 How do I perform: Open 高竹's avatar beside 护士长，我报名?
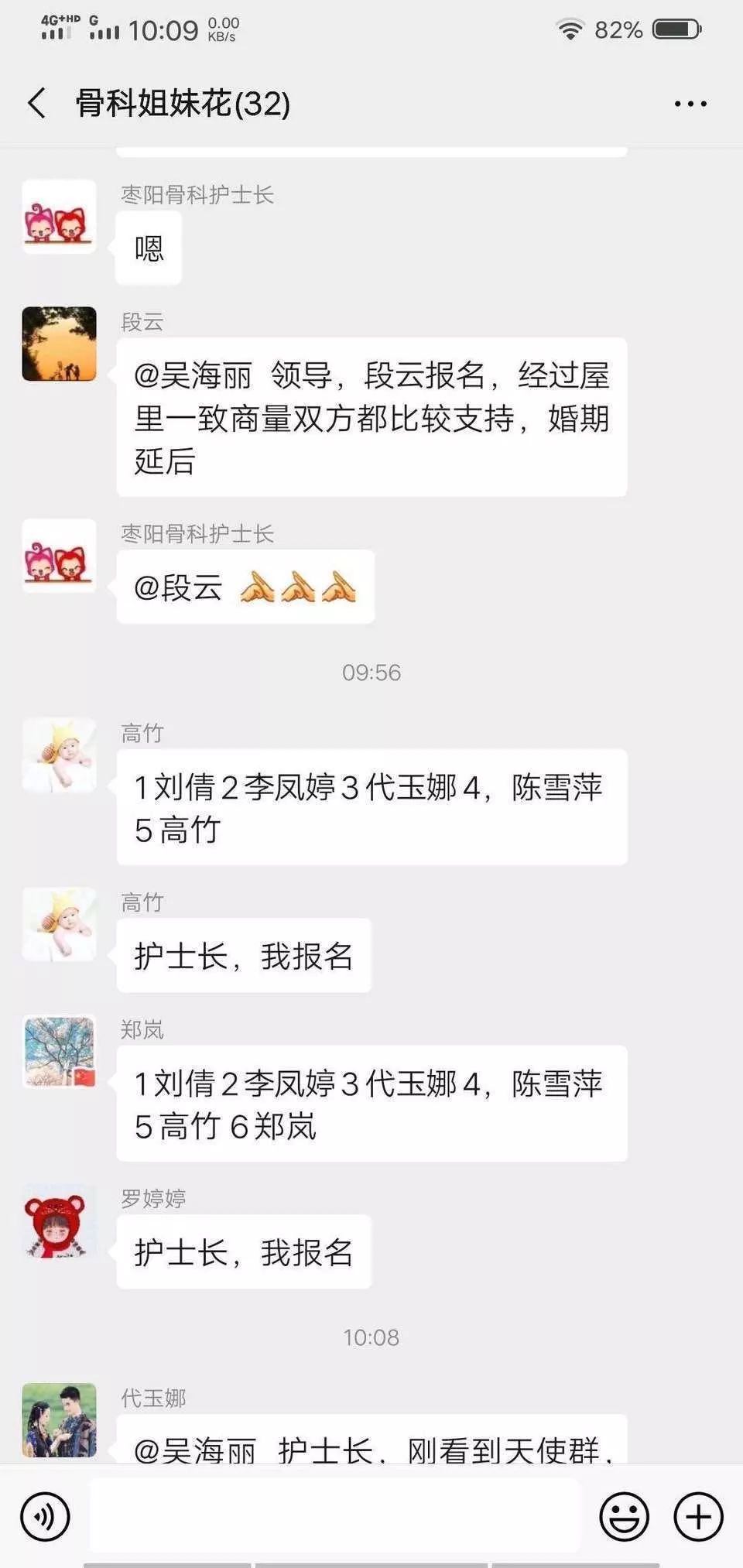click(60, 924)
